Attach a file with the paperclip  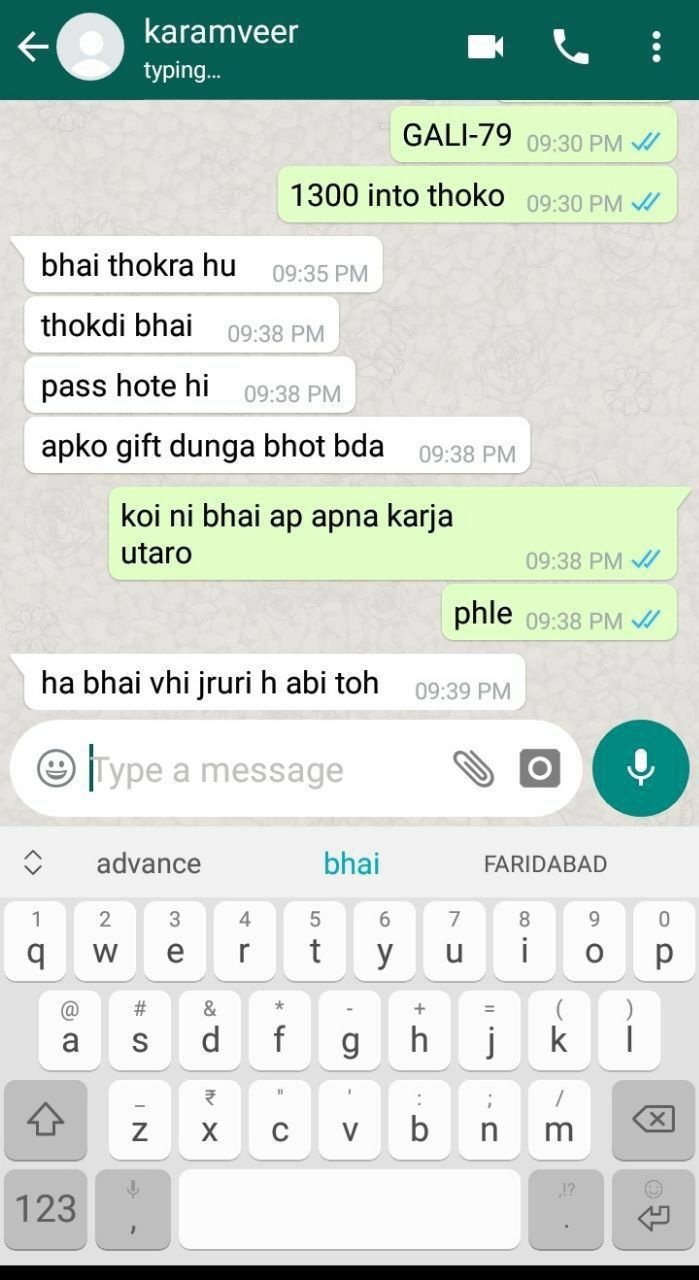[473, 769]
